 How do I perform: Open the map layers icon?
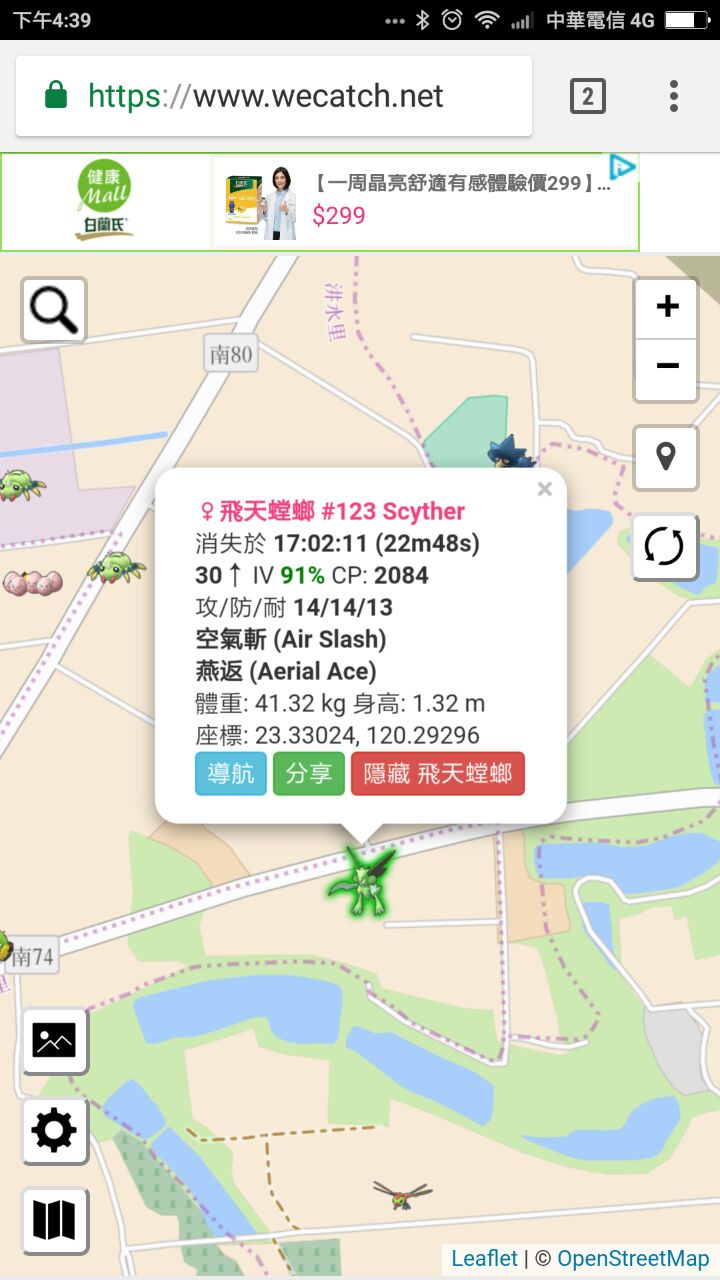(54, 1221)
